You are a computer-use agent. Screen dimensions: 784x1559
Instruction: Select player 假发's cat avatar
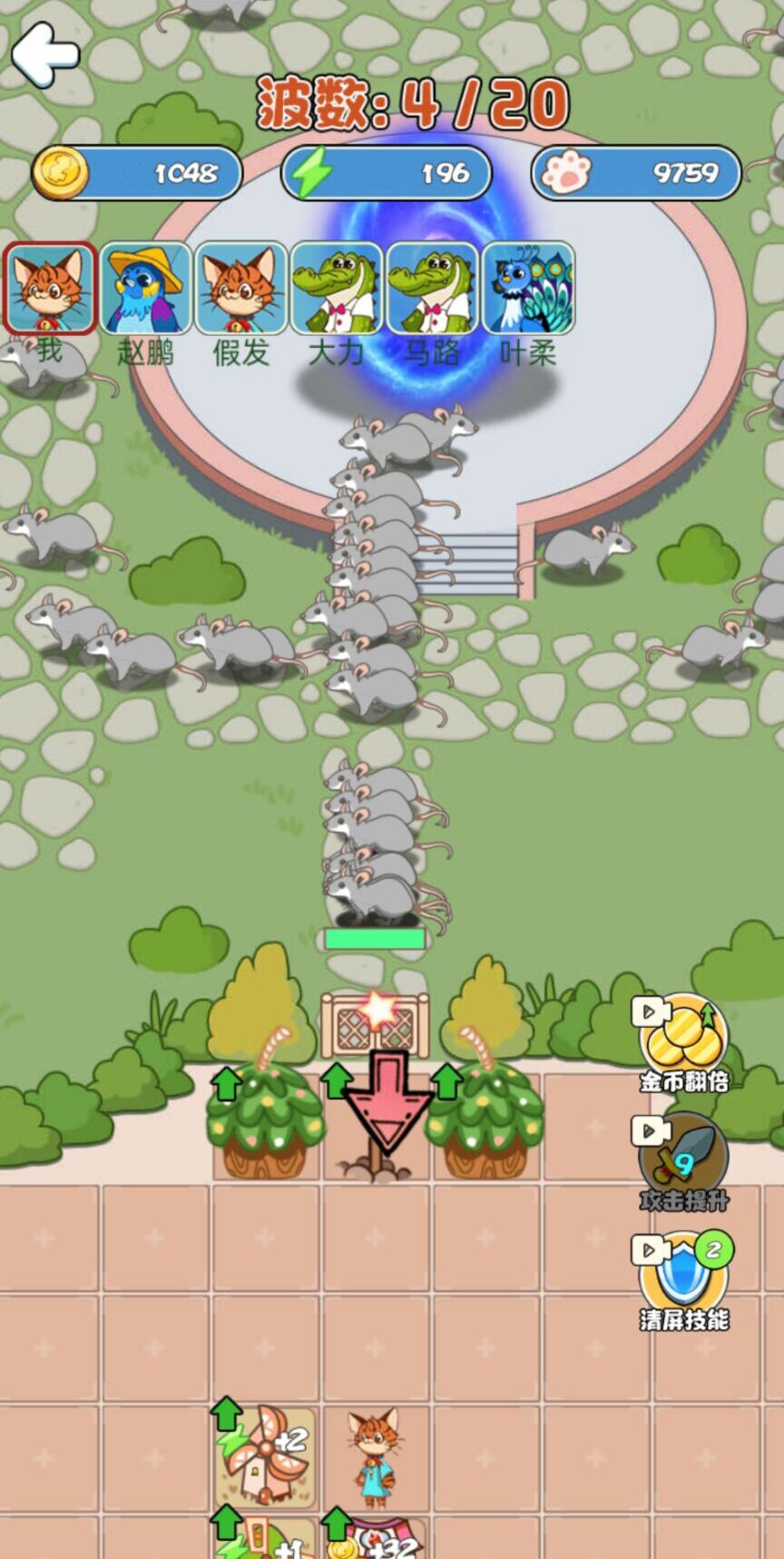point(240,288)
